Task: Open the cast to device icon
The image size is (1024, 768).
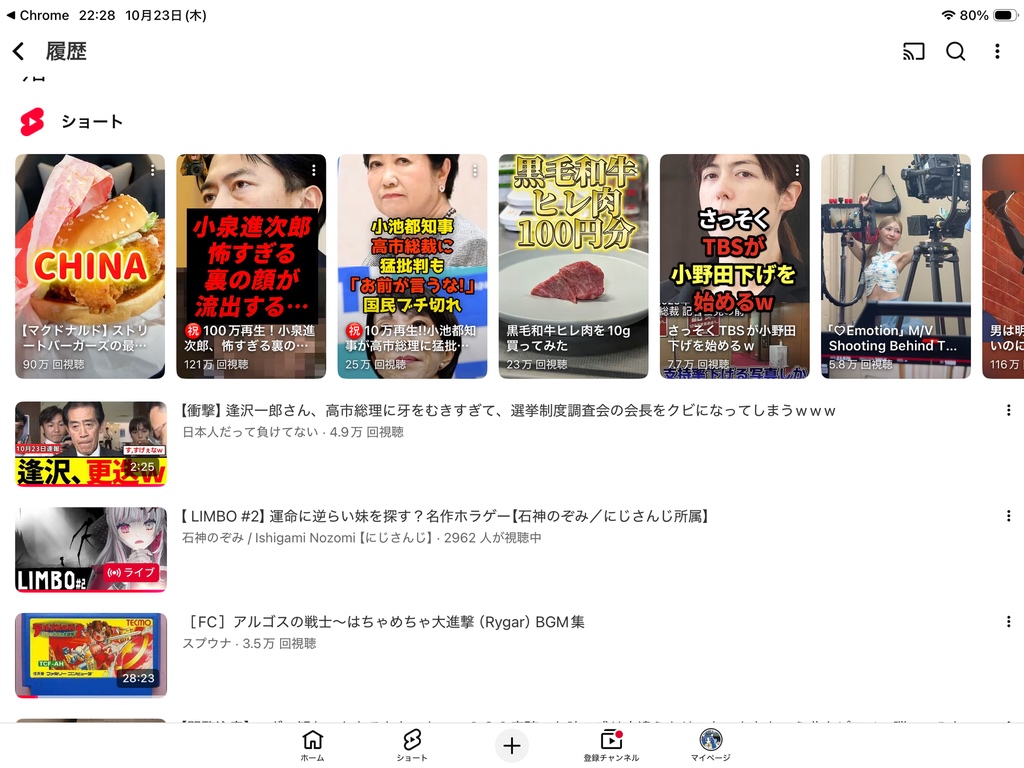Action: click(913, 52)
